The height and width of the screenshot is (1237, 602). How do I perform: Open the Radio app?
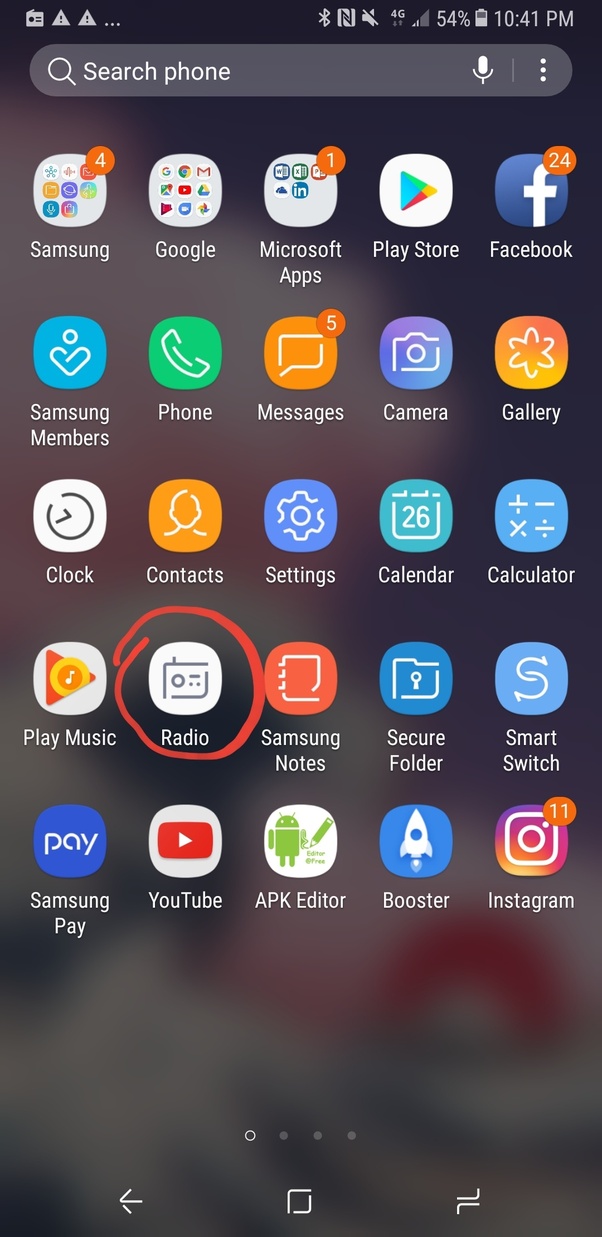pos(185,680)
